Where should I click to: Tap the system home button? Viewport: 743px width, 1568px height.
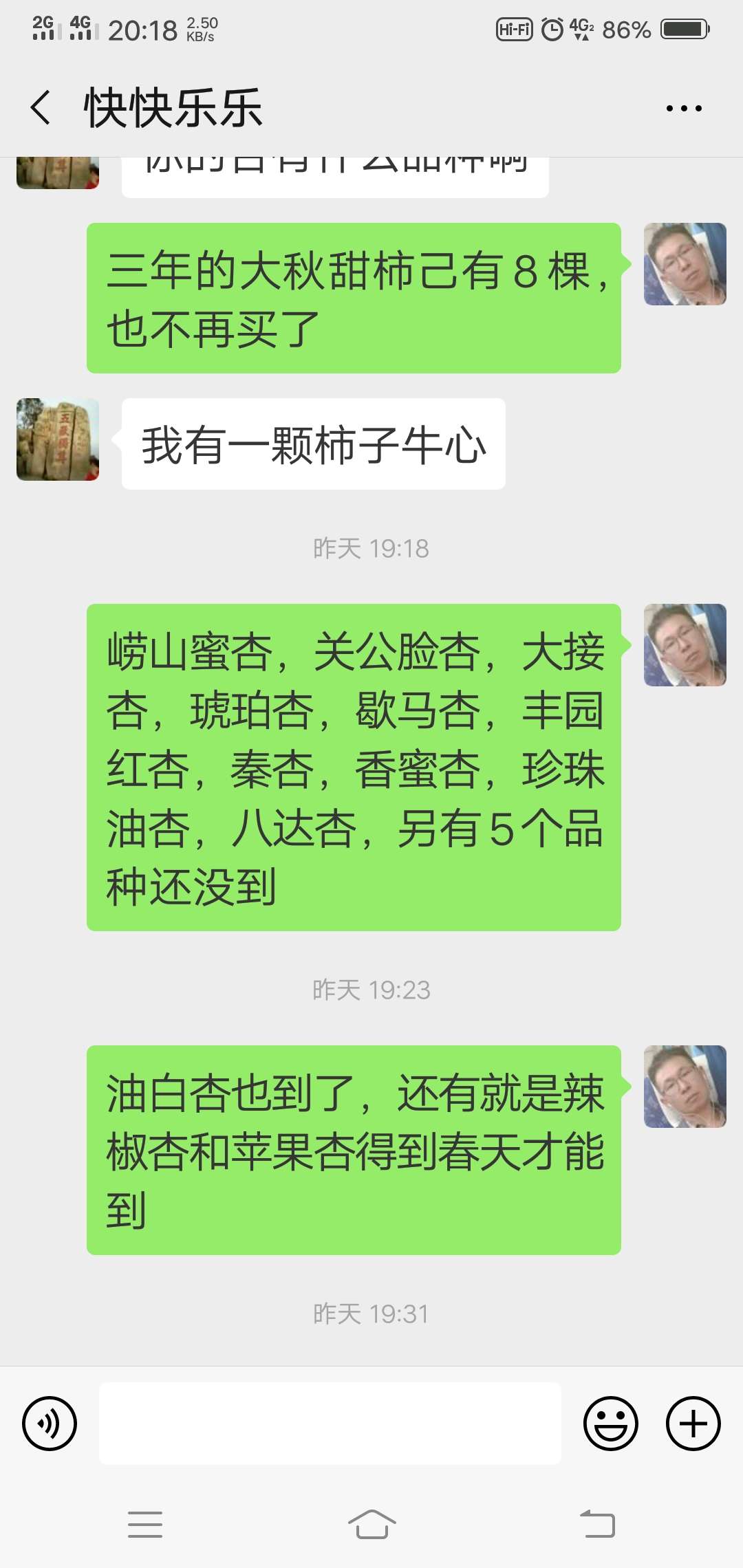point(371,1525)
